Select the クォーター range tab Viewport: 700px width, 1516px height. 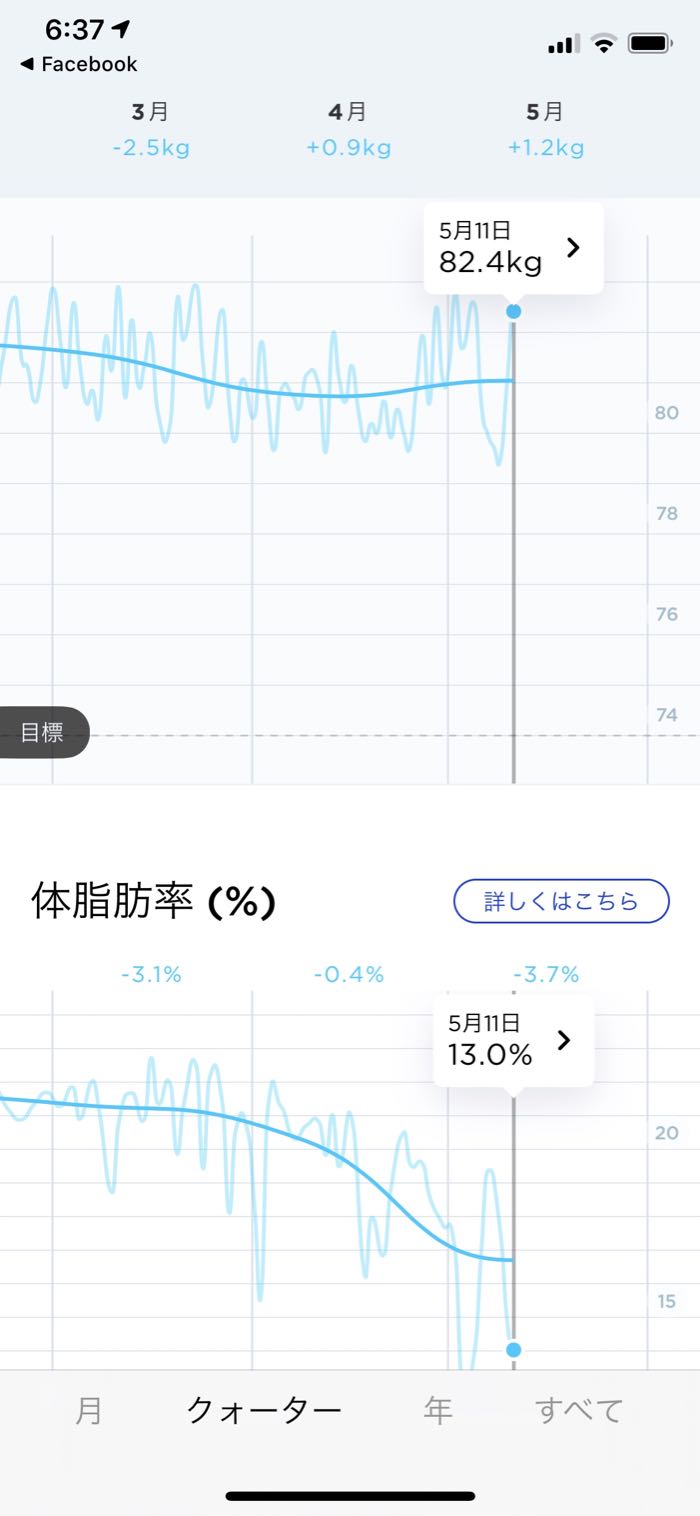click(264, 1410)
